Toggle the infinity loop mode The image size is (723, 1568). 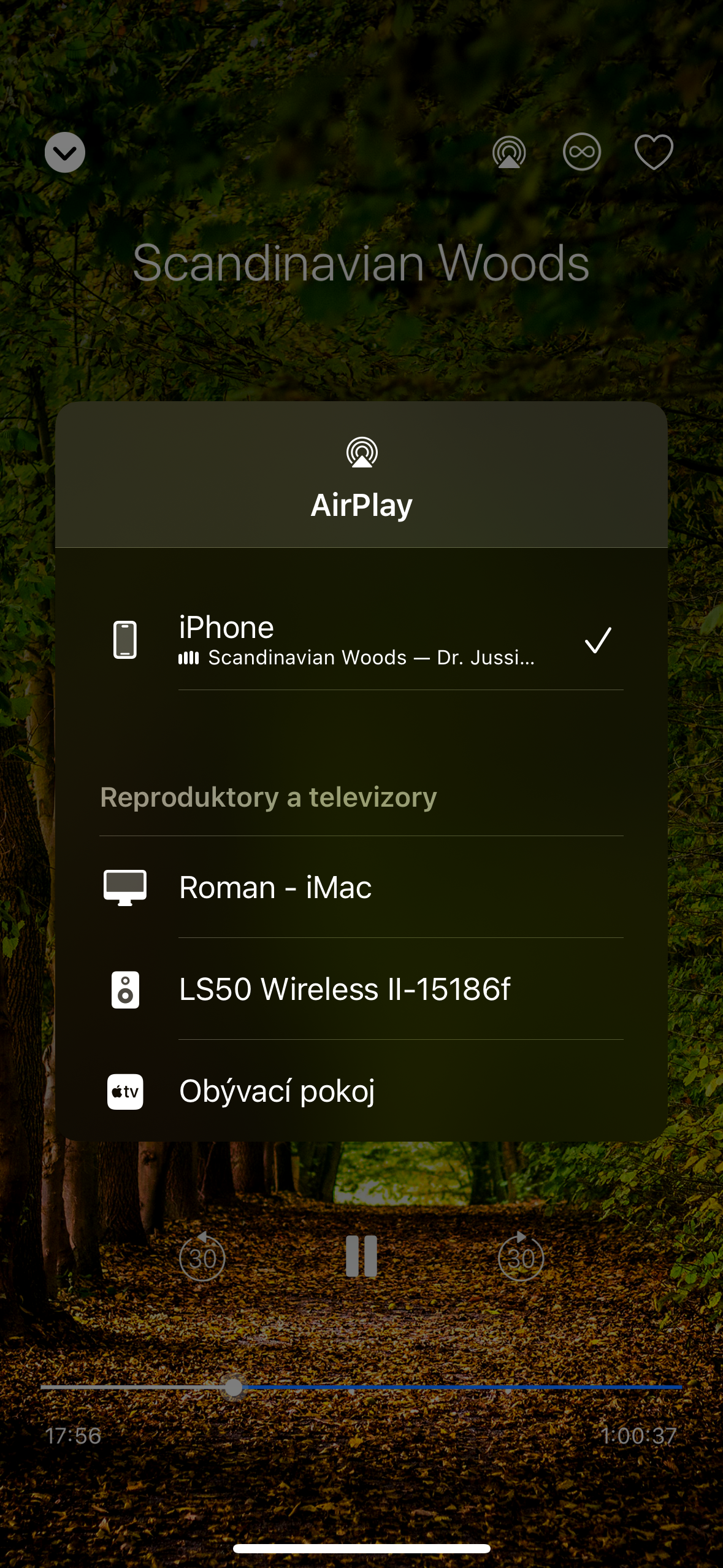[x=581, y=152]
